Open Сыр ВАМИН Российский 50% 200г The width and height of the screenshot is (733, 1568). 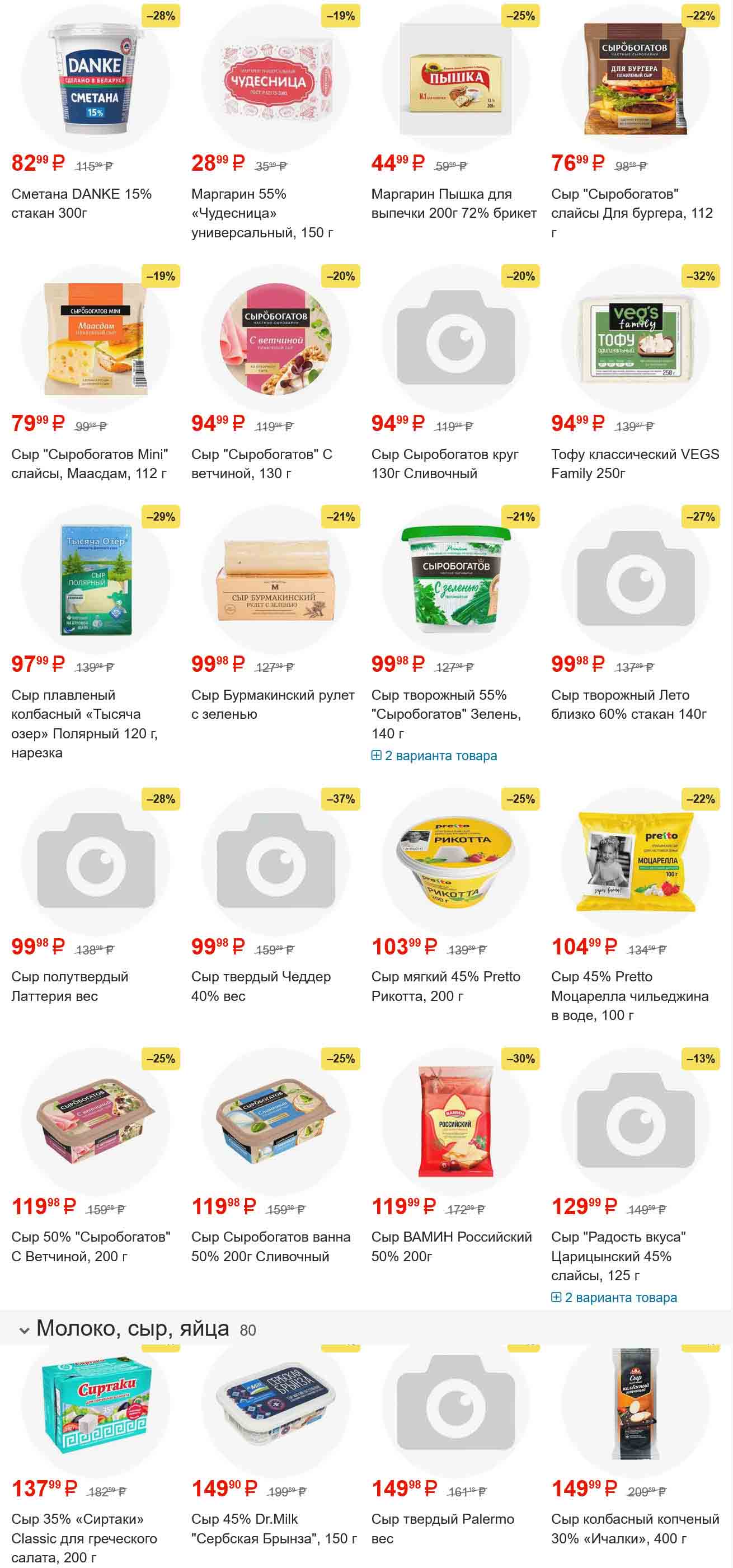(x=451, y=1246)
